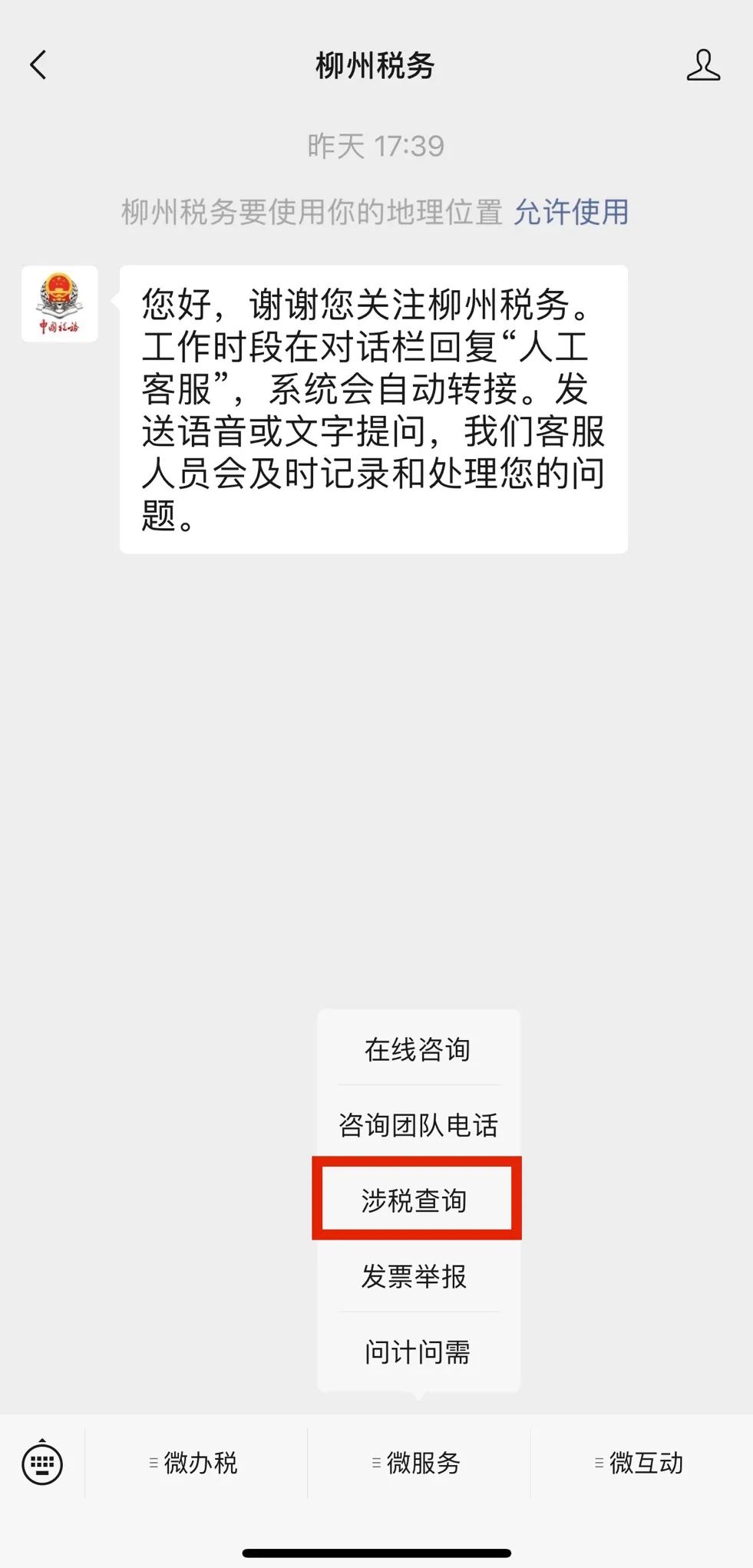
Task: Open the 柳州税务 avatar in the chat
Action: click(60, 304)
